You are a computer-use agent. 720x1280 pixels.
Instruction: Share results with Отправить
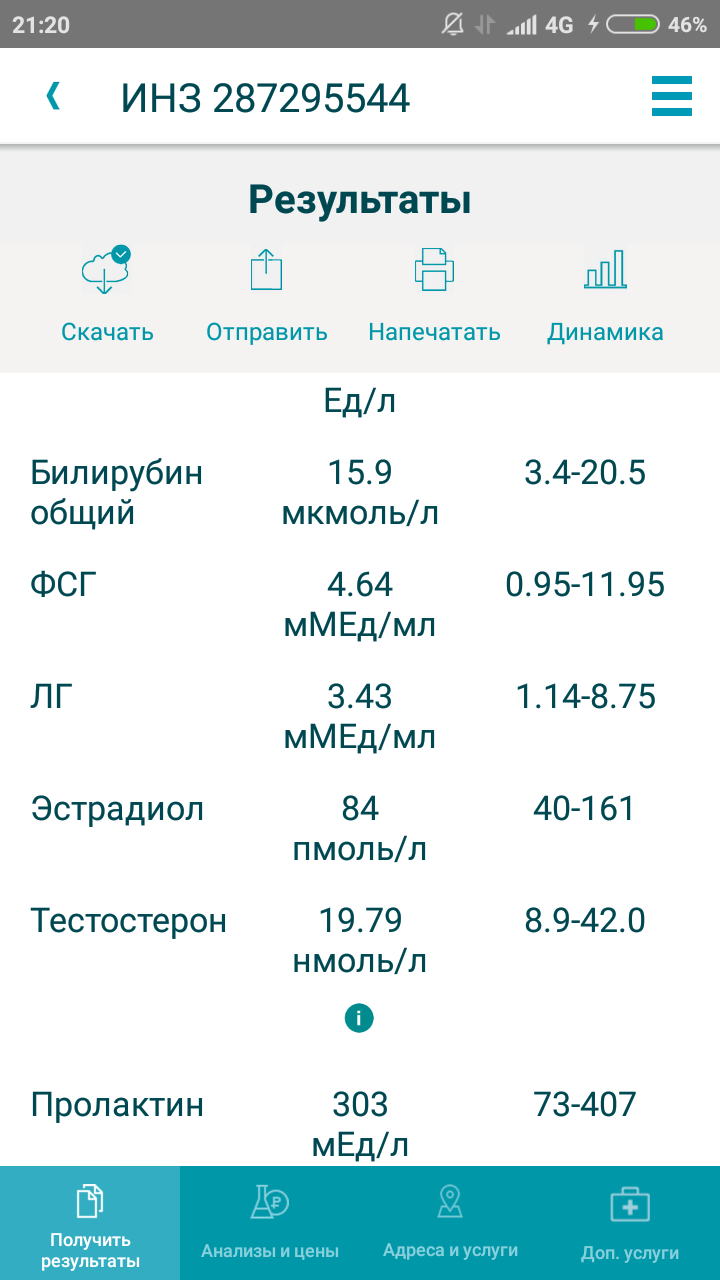[267, 294]
